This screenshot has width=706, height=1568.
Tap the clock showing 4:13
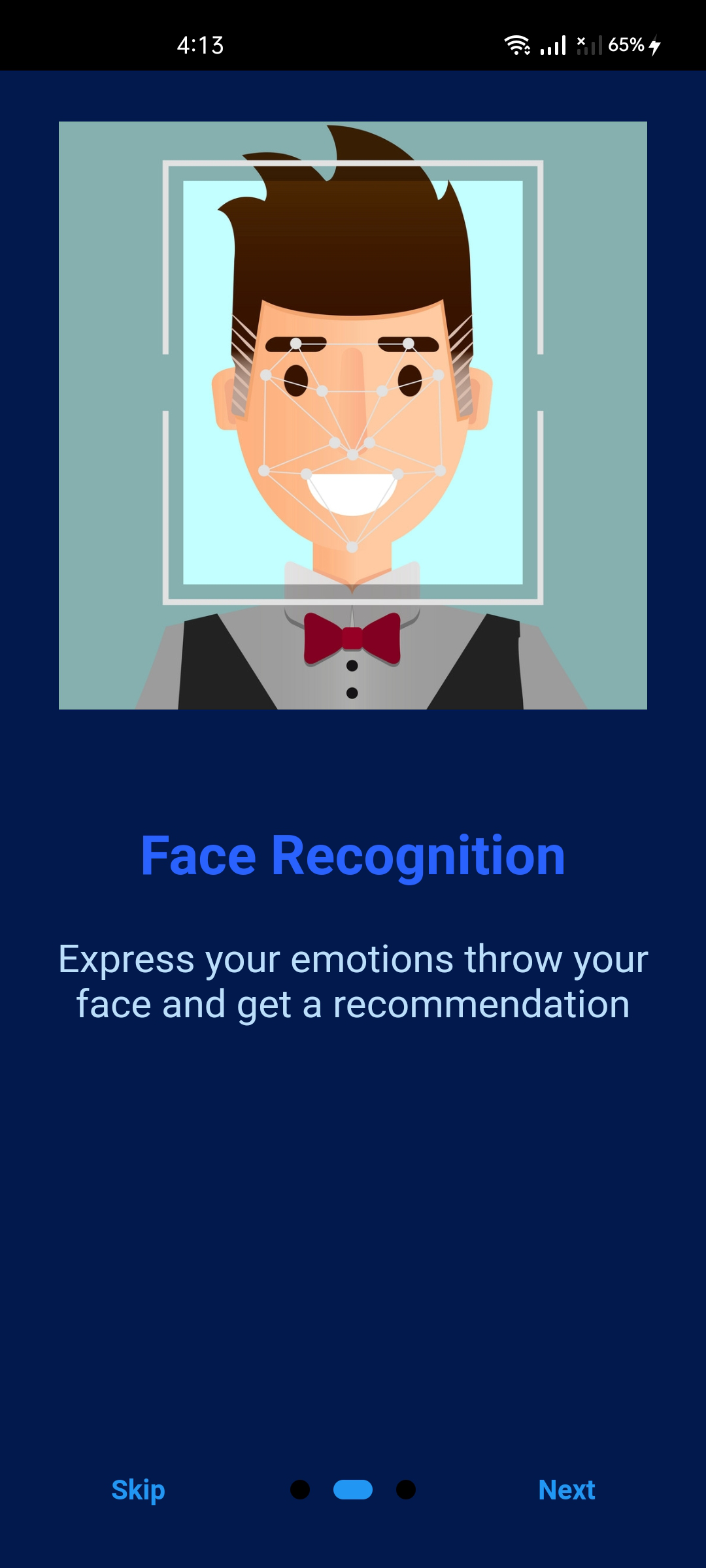198,44
